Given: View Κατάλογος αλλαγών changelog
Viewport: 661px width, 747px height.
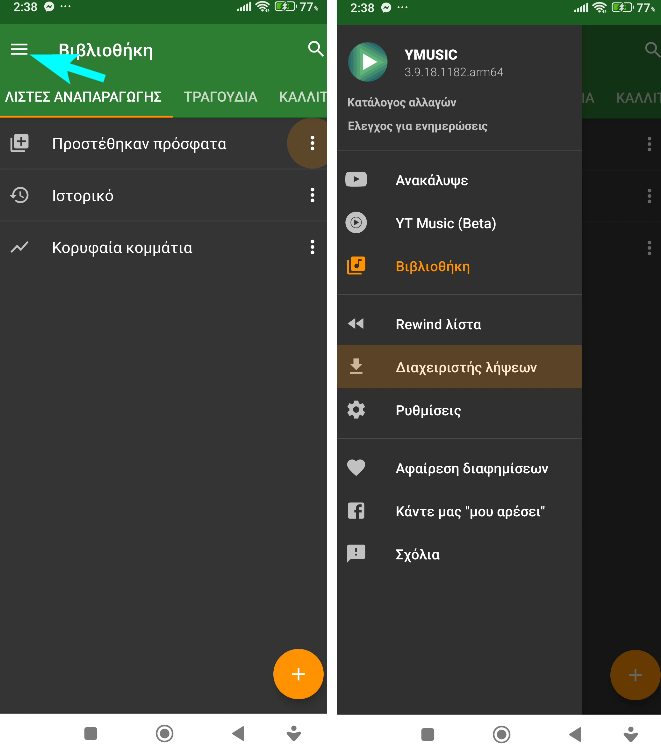Looking at the screenshot, I should coord(401,102).
